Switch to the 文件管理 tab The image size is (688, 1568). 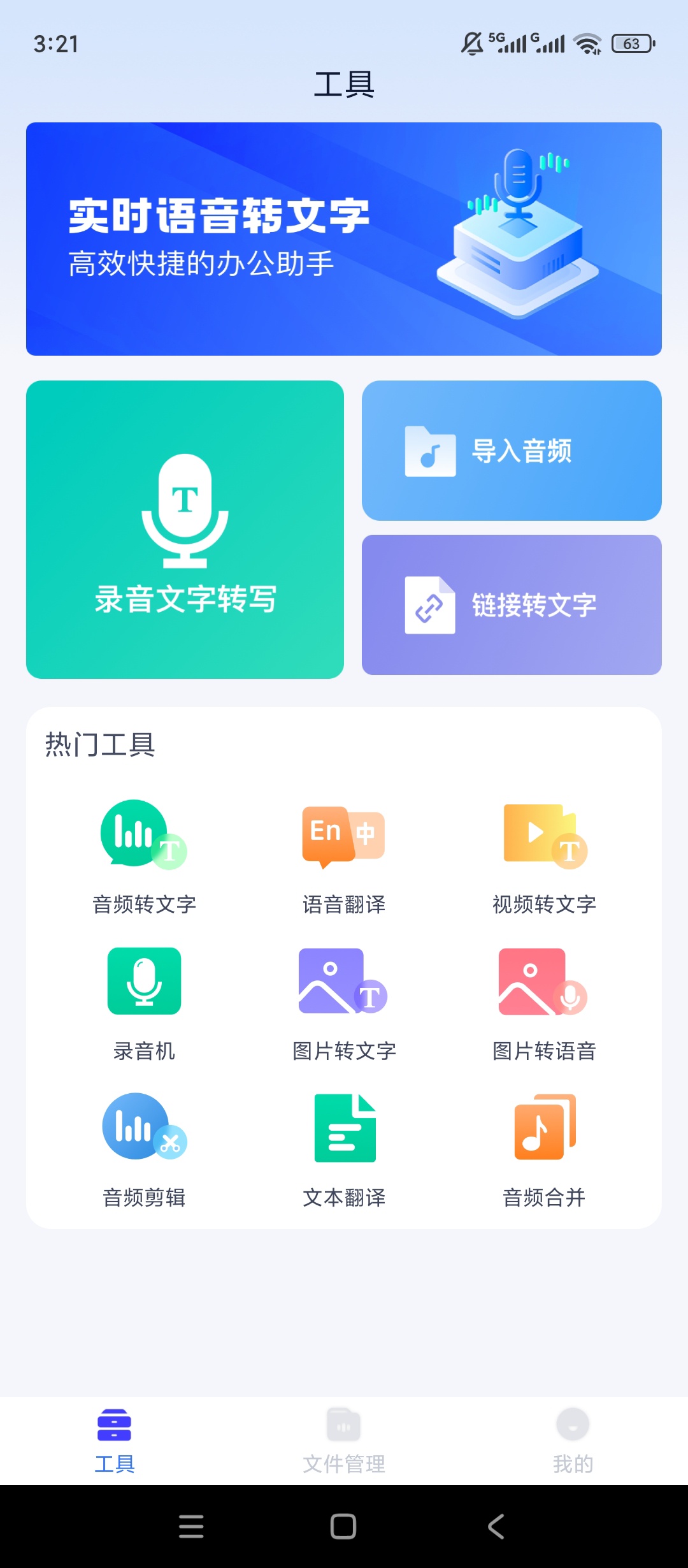click(344, 1441)
